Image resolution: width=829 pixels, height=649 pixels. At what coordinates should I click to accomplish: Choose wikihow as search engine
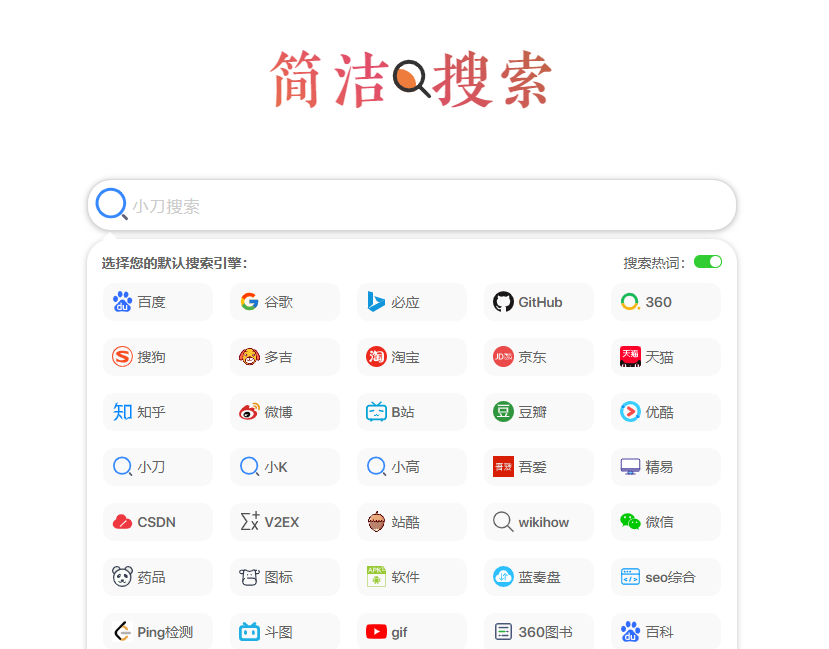pos(538,522)
